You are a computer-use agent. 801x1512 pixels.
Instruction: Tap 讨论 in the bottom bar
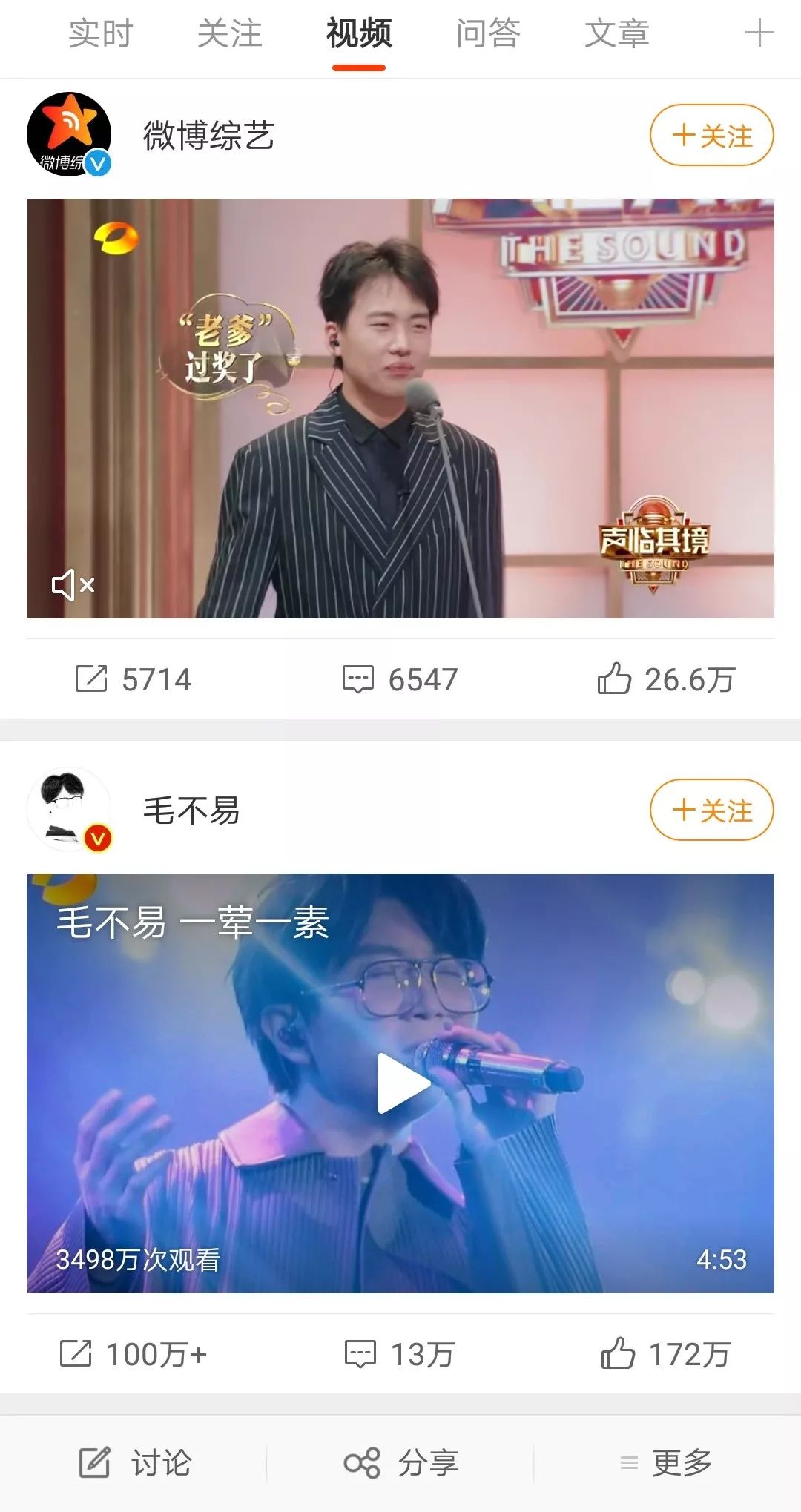pyautogui.click(x=135, y=1463)
